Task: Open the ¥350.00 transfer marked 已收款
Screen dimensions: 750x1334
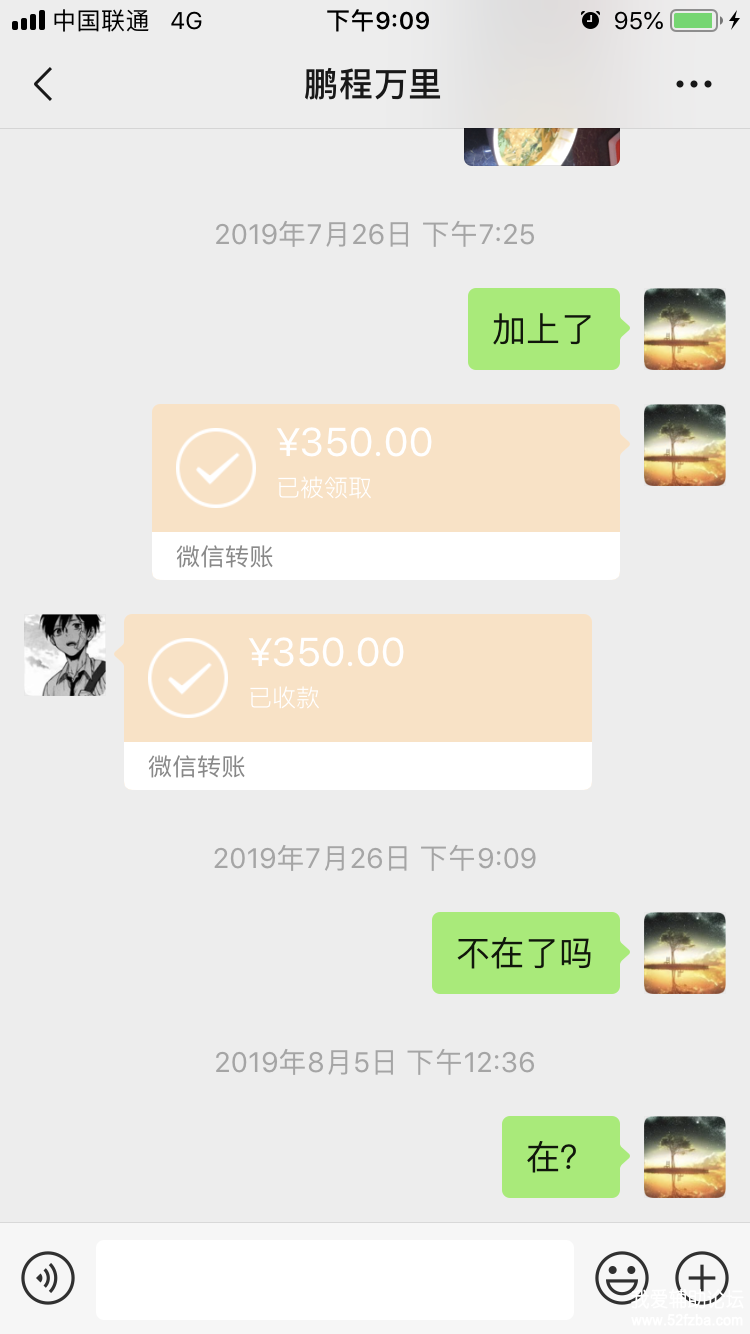Action: pos(357,701)
